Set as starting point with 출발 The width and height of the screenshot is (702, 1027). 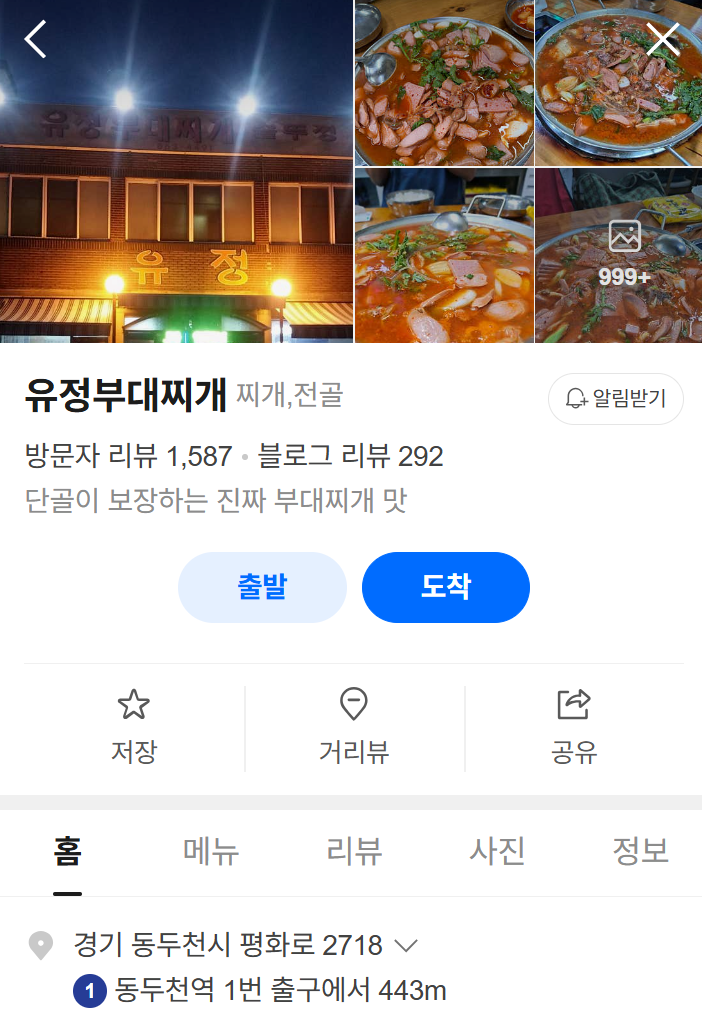pyautogui.click(x=262, y=587)
